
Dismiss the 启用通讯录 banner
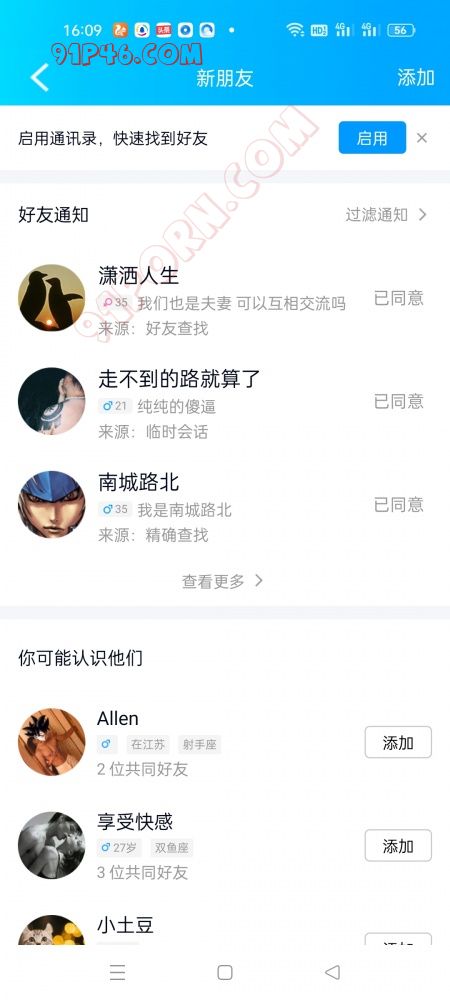[x=422, y=138]
